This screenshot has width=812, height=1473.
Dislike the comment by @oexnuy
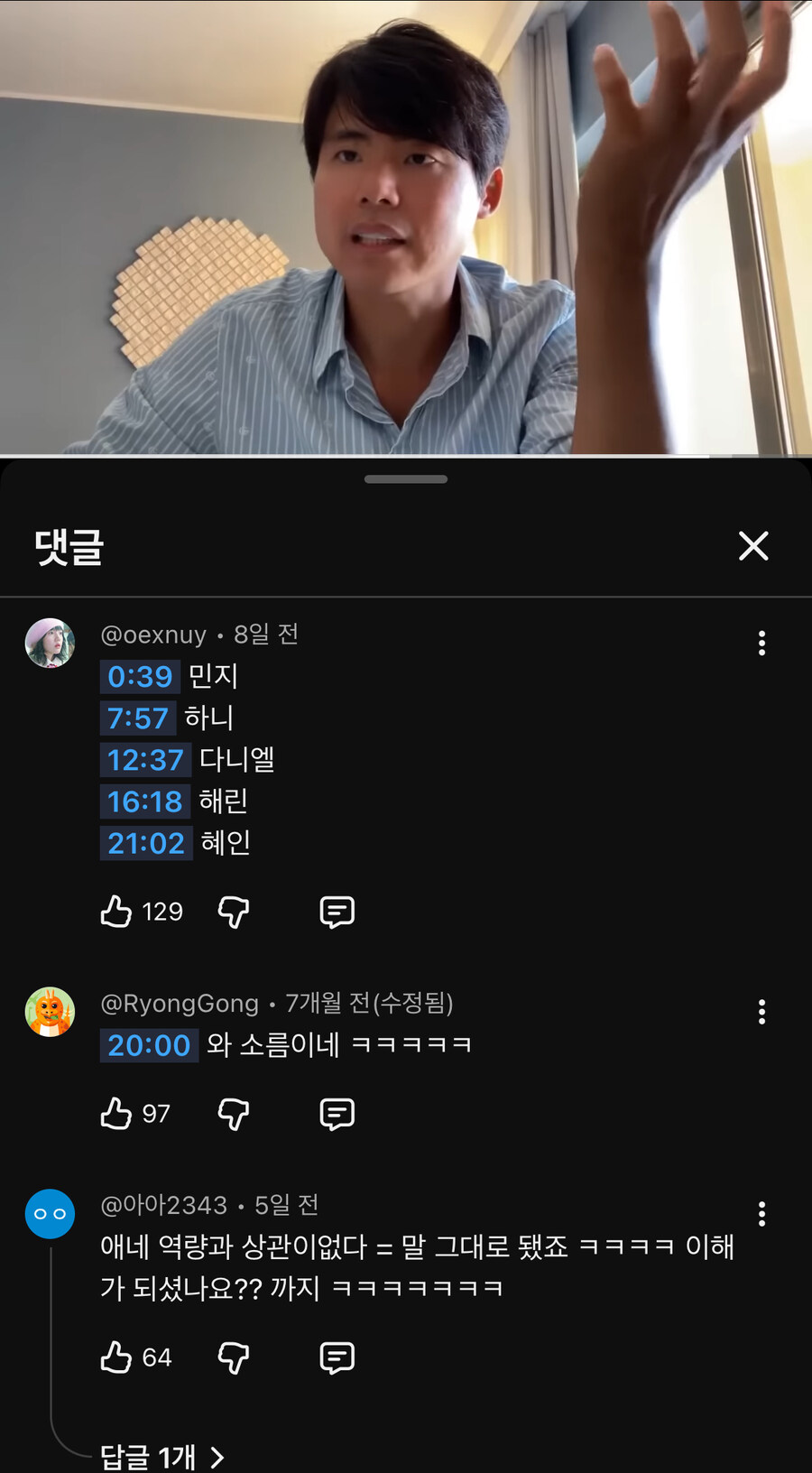pyautogui.click(x=233, y=912)
